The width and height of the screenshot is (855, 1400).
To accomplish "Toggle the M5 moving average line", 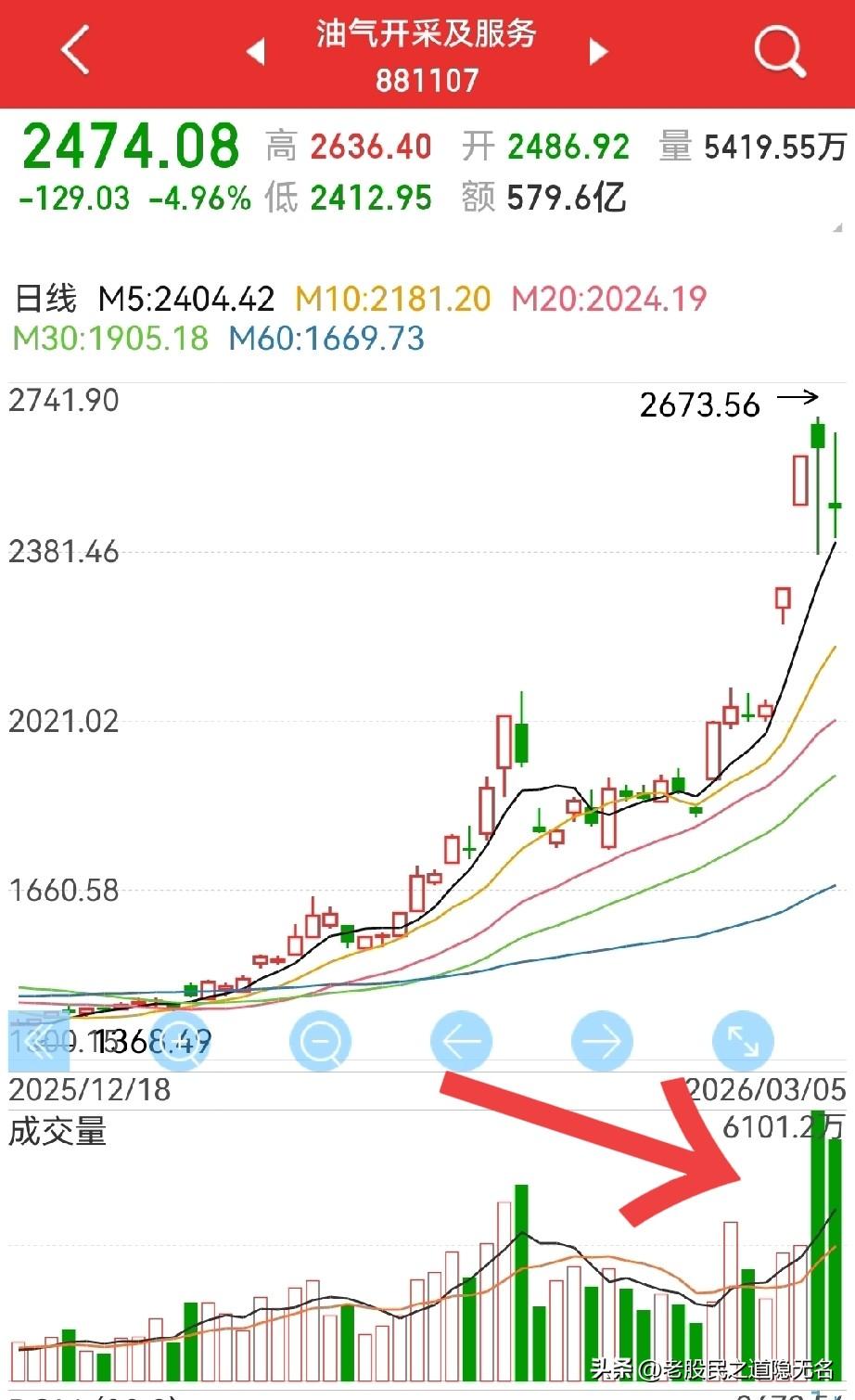I will (x=185, y=299).
